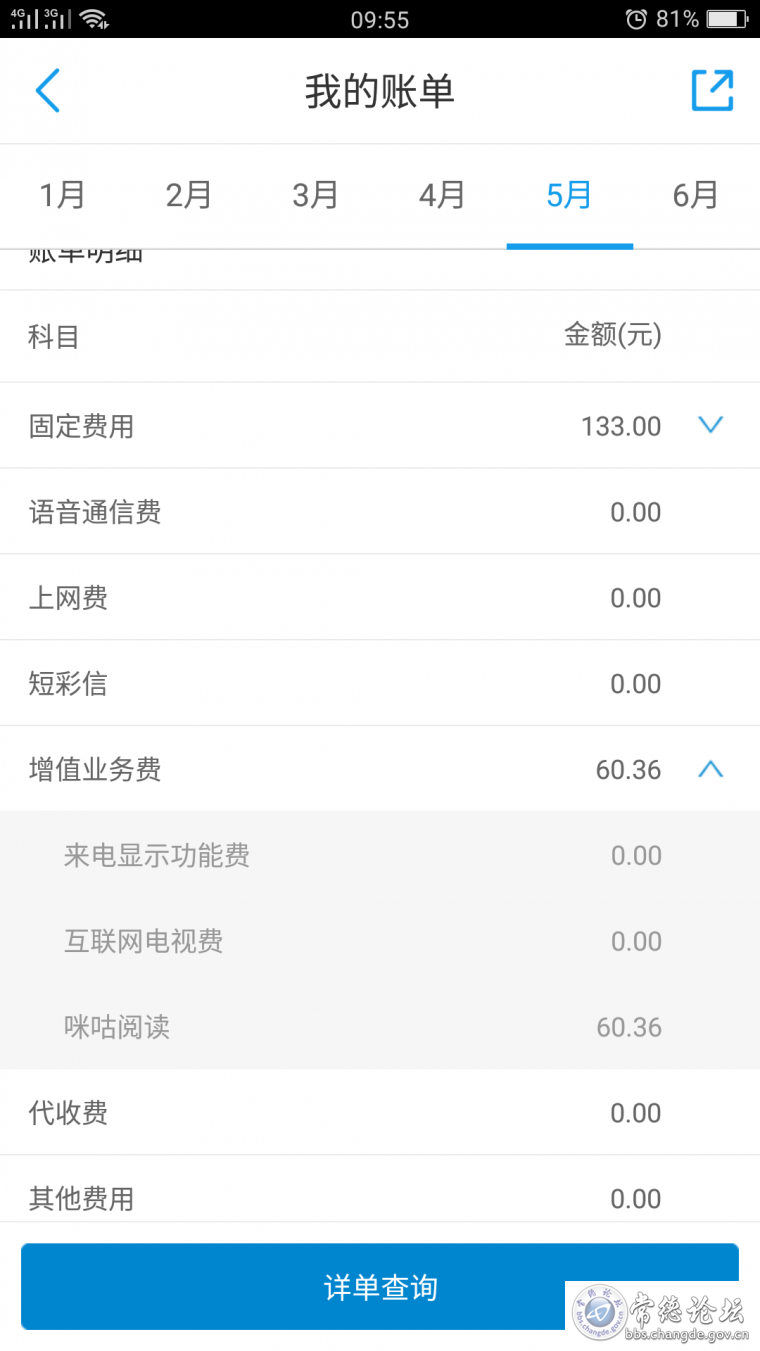The width and height of the screenshot is (760, 1351).
Task: Open 详单查询 button
Action: click(380, 1287)
